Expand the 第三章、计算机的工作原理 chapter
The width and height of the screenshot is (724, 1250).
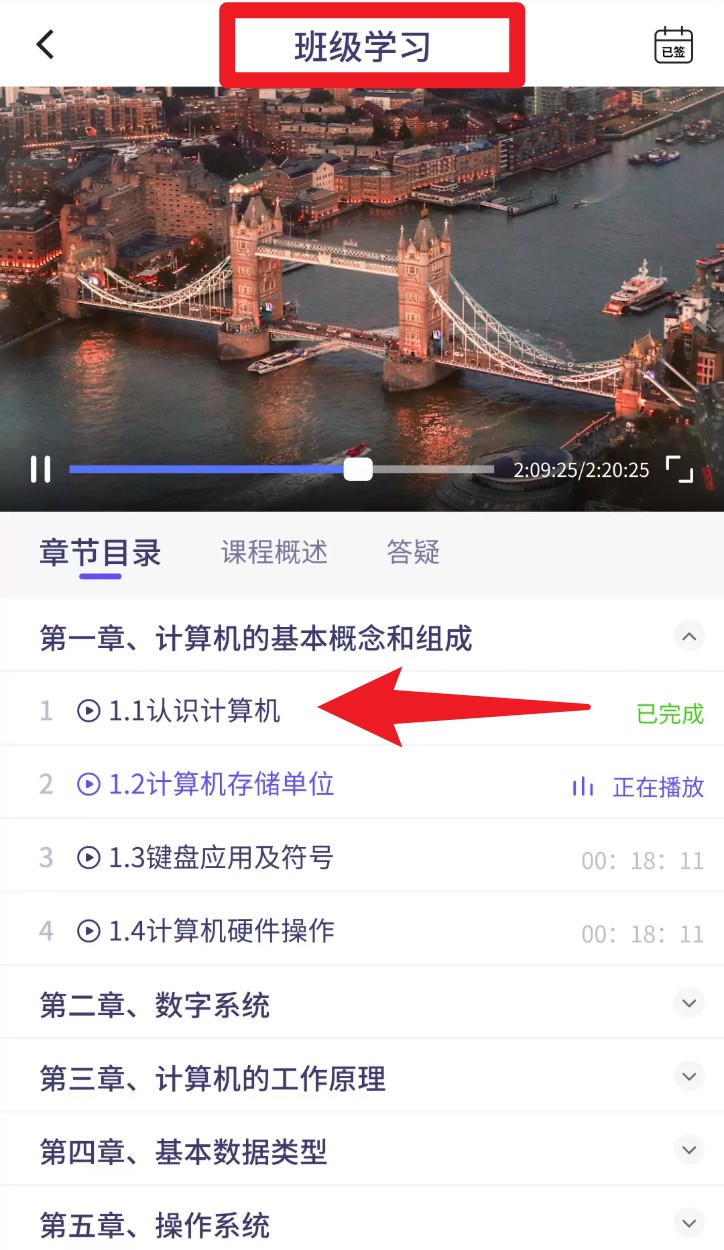point(689,1076)
